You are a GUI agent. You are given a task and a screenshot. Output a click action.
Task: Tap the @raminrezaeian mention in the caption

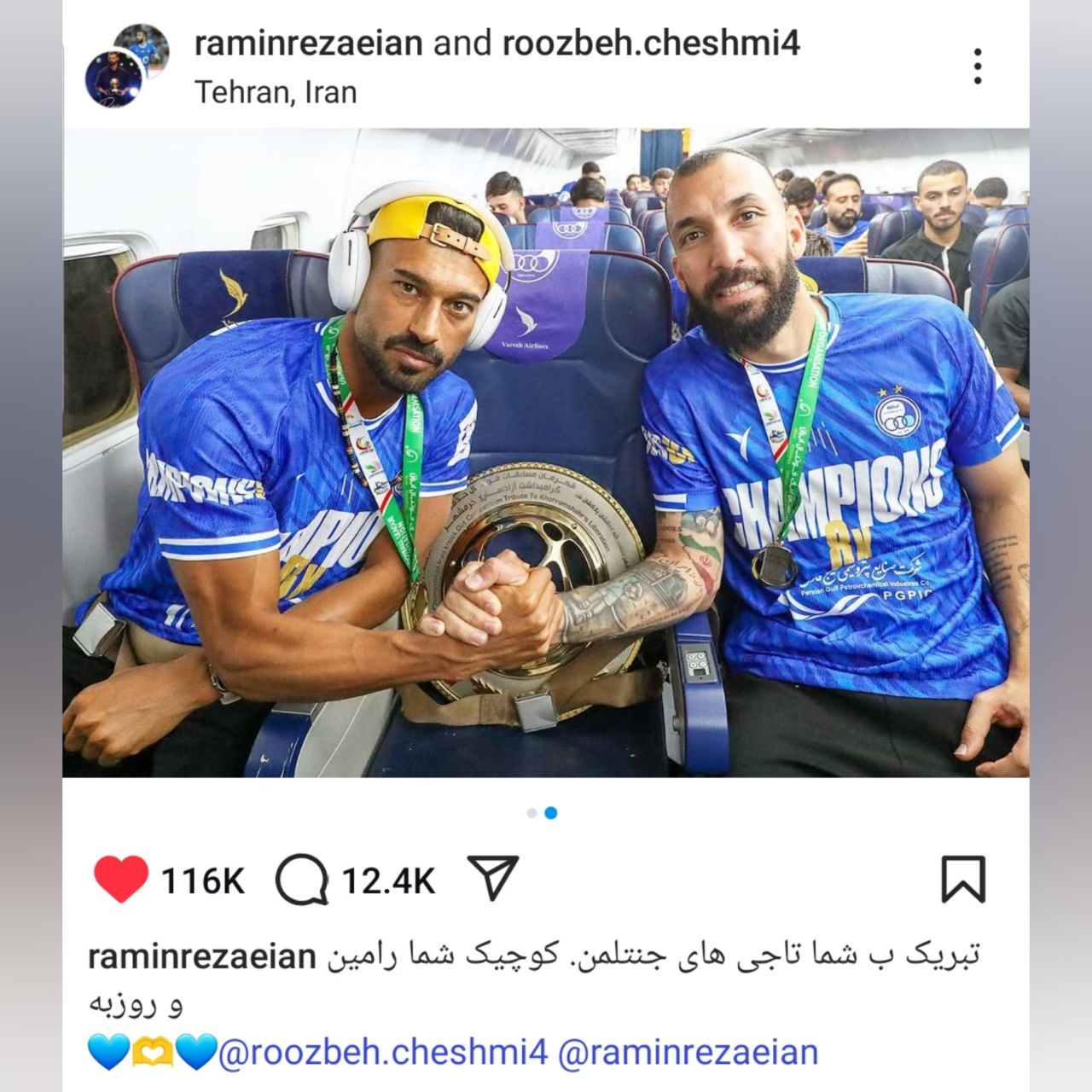pyautogui.click(x=688, y=1052)
